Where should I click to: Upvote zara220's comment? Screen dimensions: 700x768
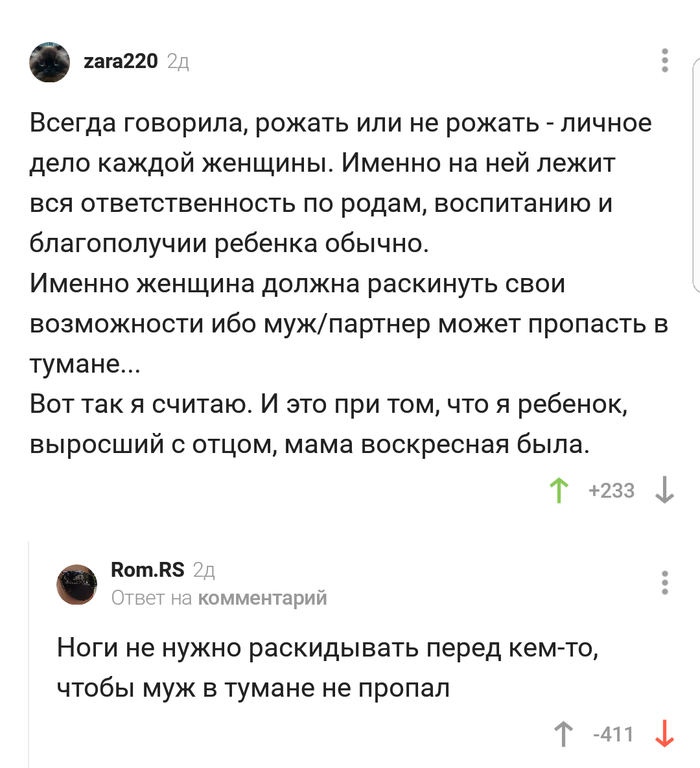pyautogui.click(x=559, y=491)
